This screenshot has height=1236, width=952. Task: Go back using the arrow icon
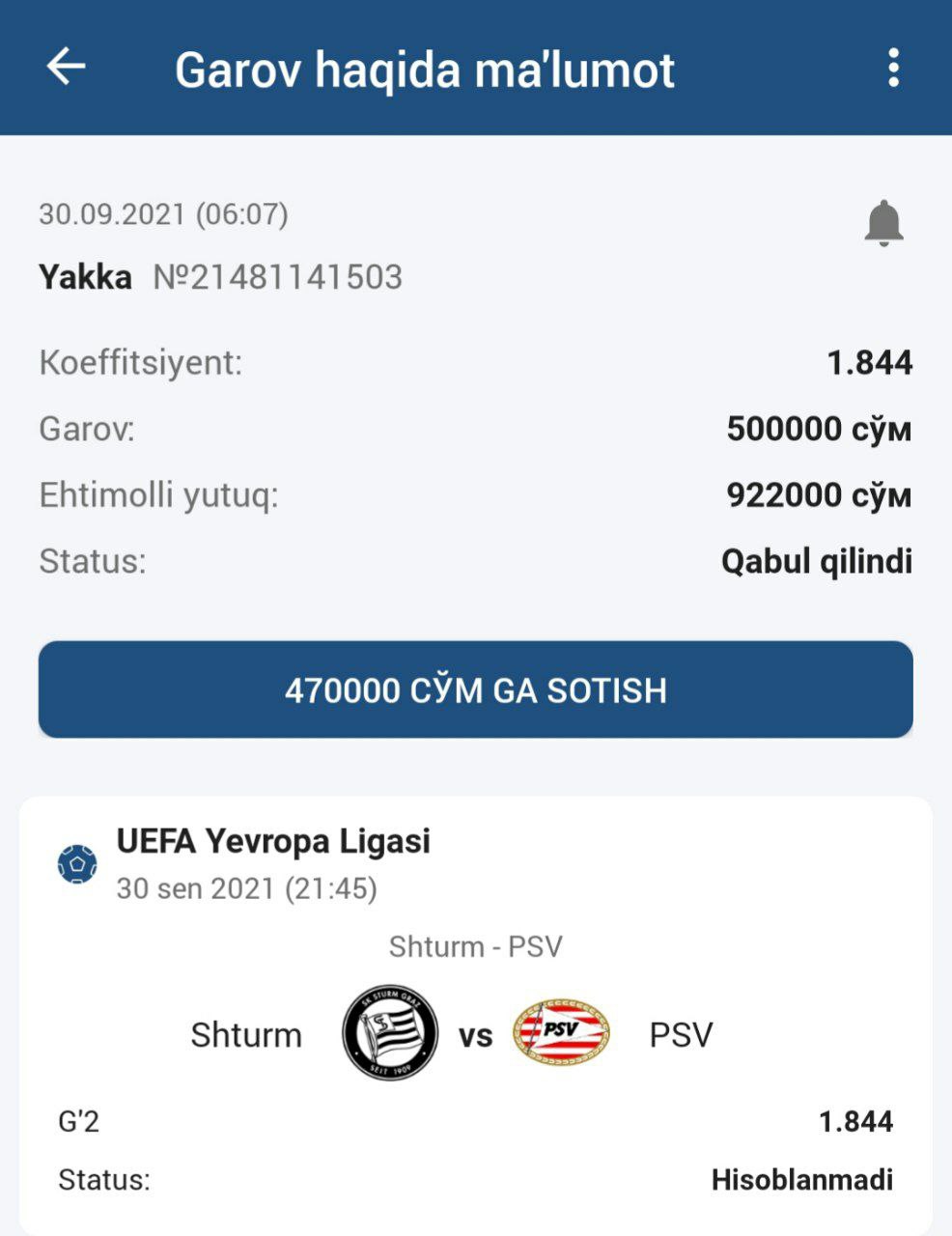click(66, 68)
